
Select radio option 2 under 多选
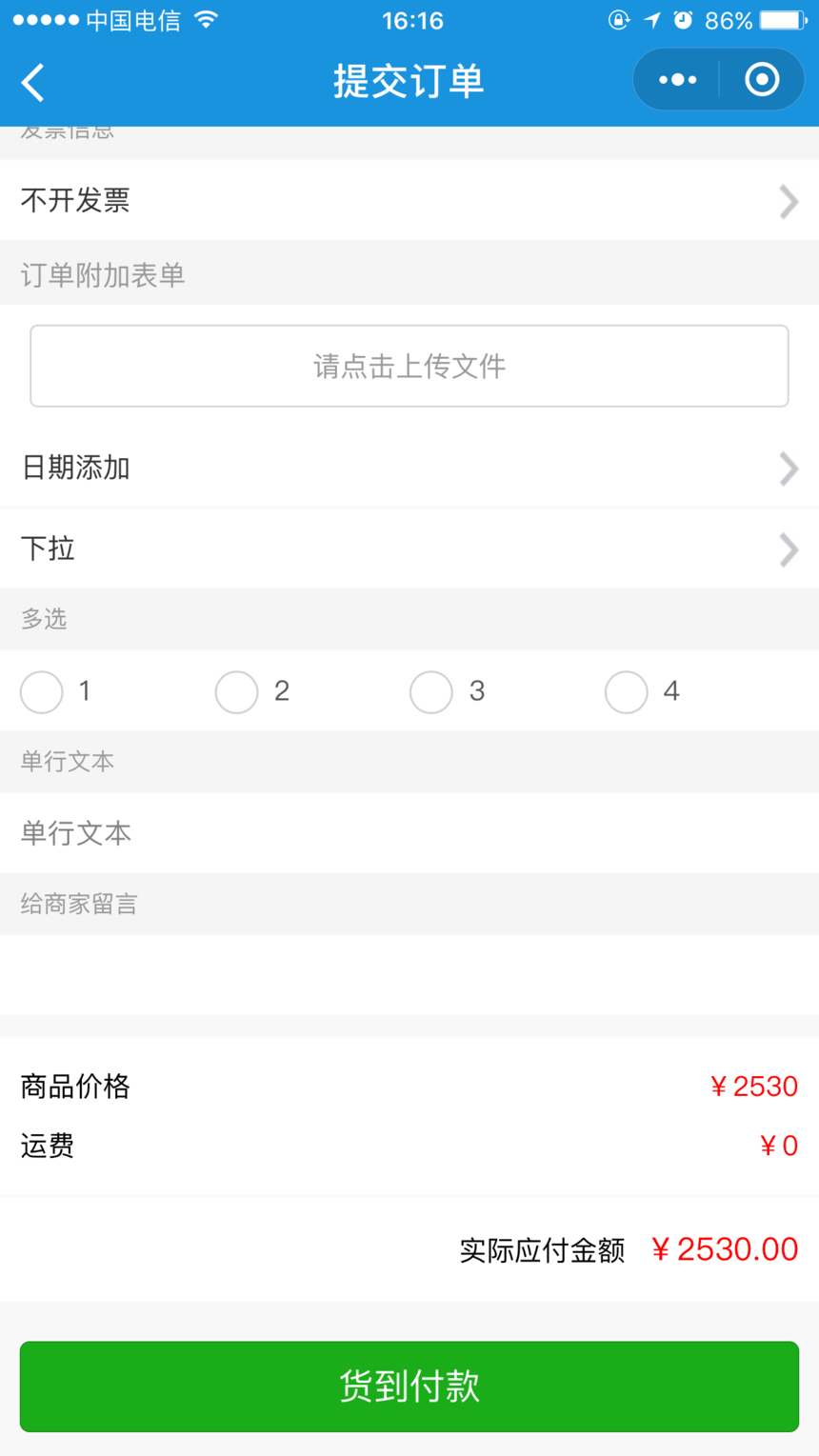[236, 691]
